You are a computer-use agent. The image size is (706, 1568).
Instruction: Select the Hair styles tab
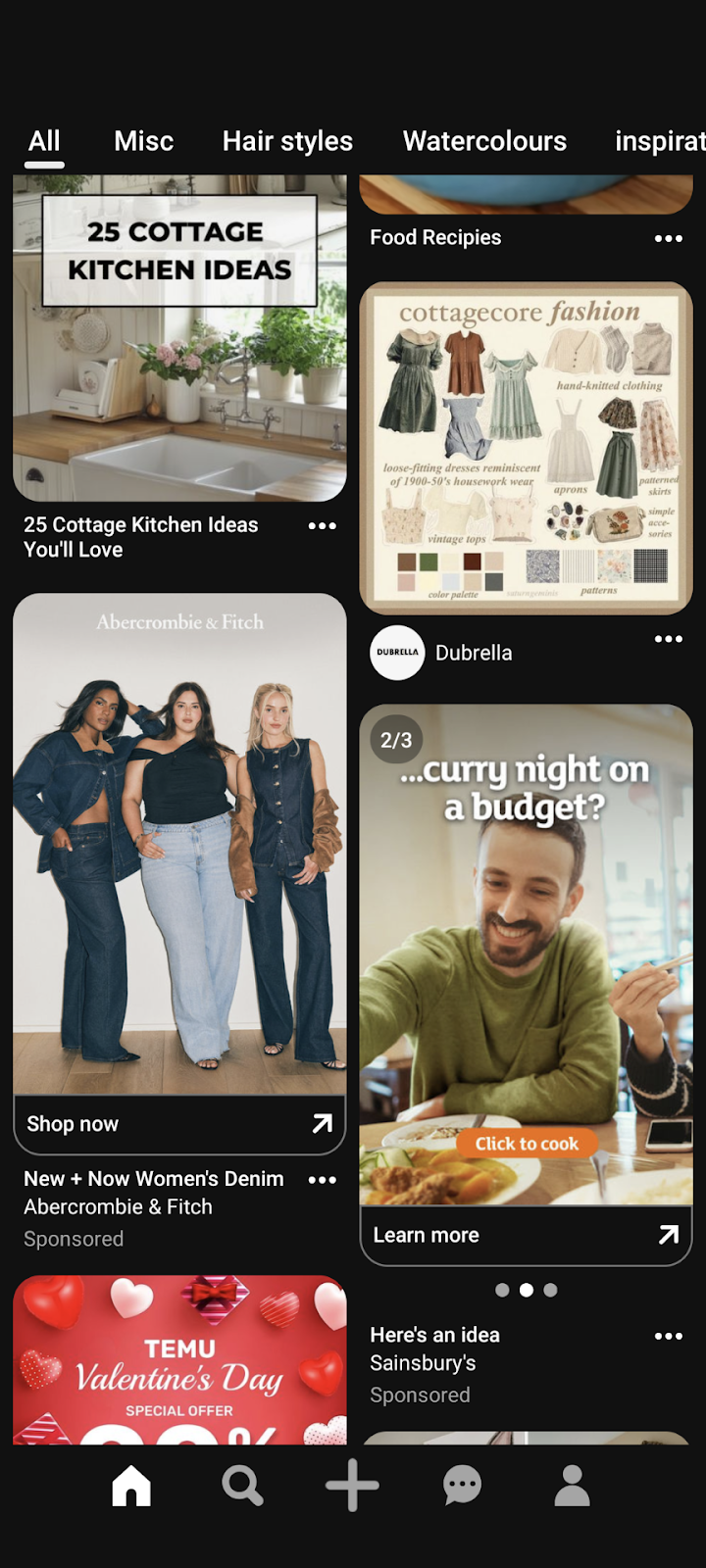click(287, 141)
